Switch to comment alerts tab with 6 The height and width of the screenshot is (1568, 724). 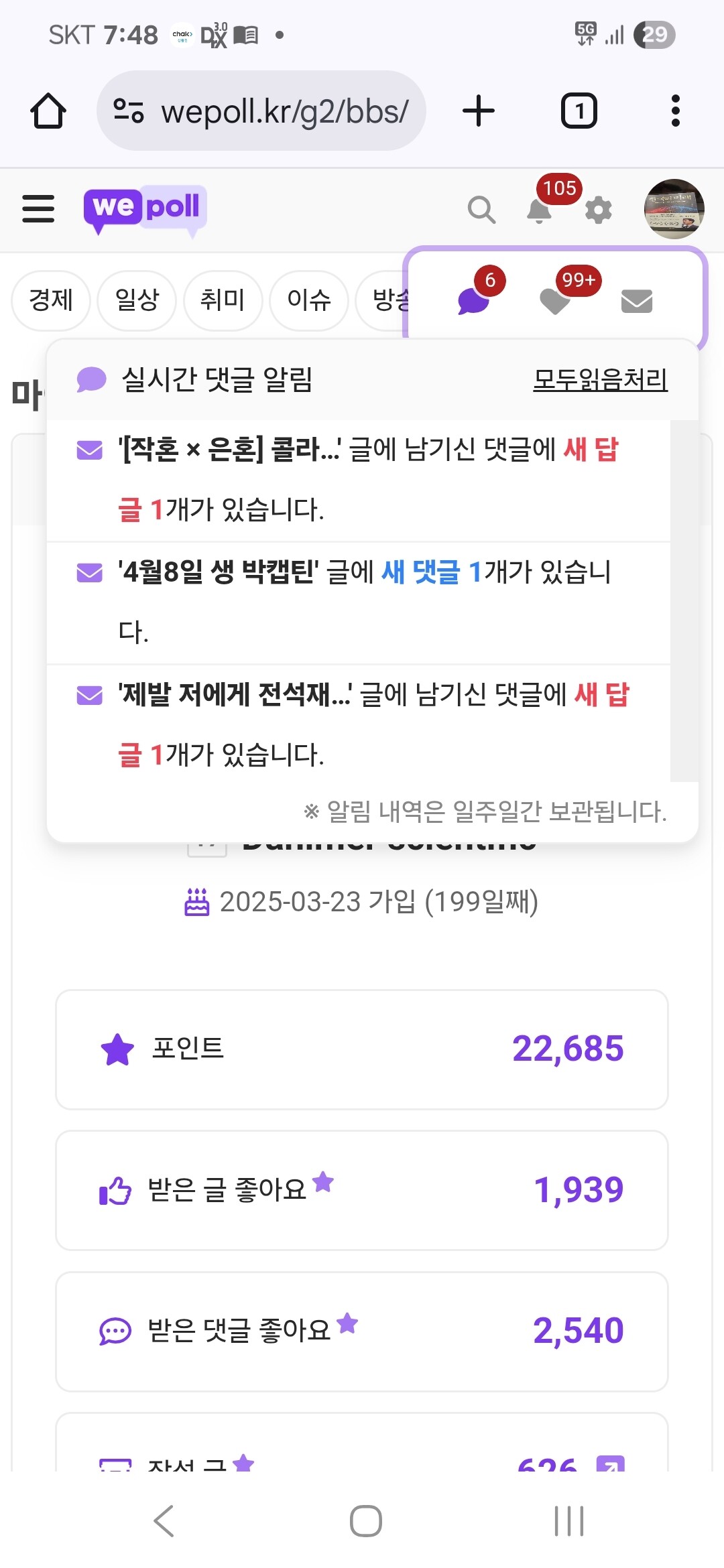[x=474, y=300]
